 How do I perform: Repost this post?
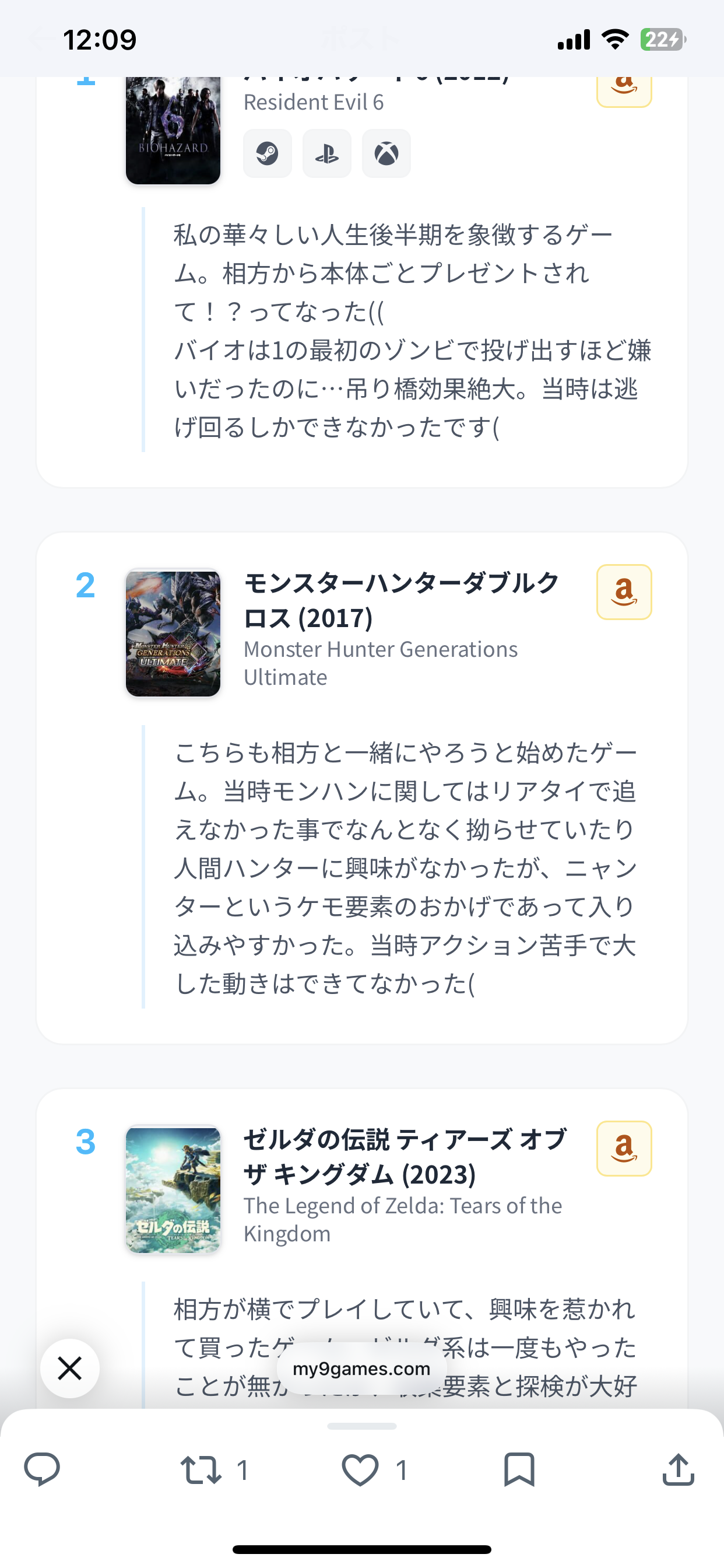201,1469
